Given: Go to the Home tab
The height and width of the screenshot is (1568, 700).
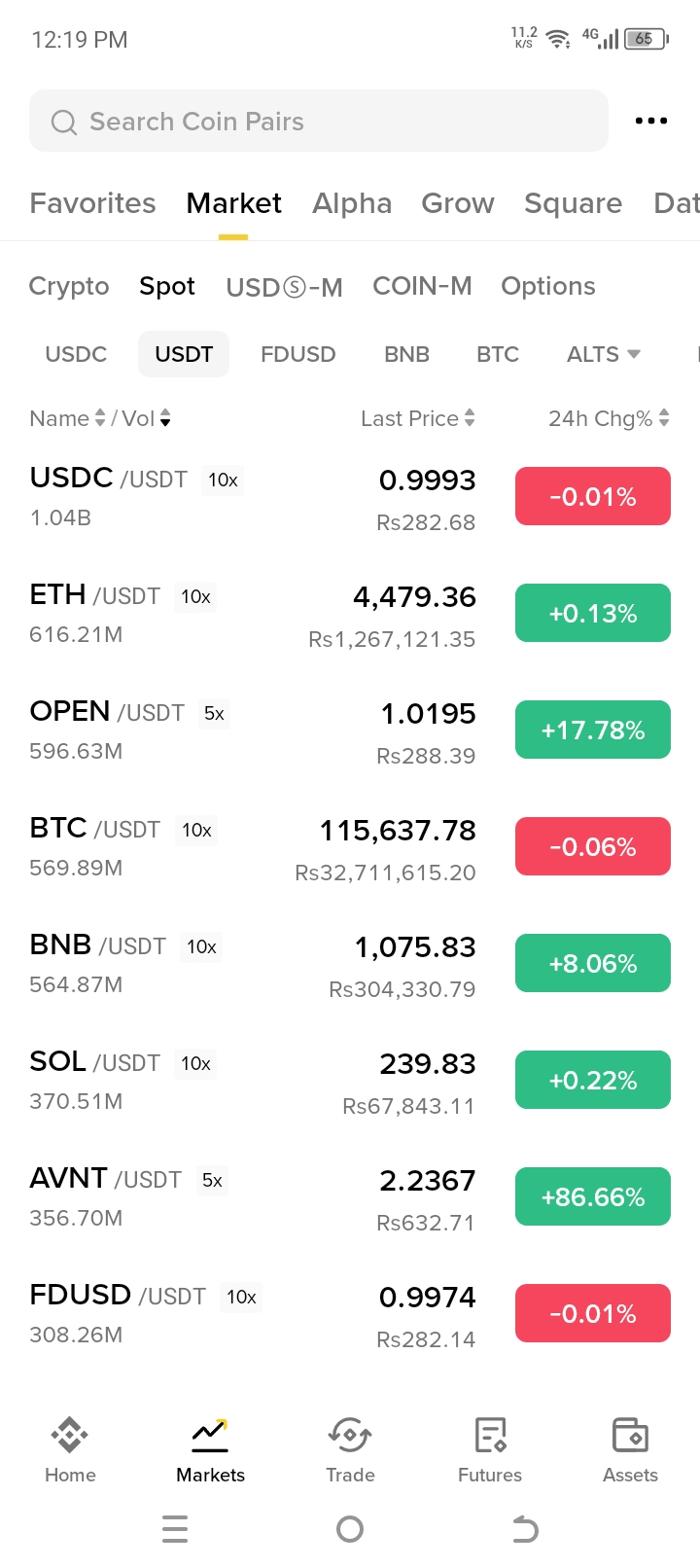Looking at the screenshot, I should pos(70,1449).
